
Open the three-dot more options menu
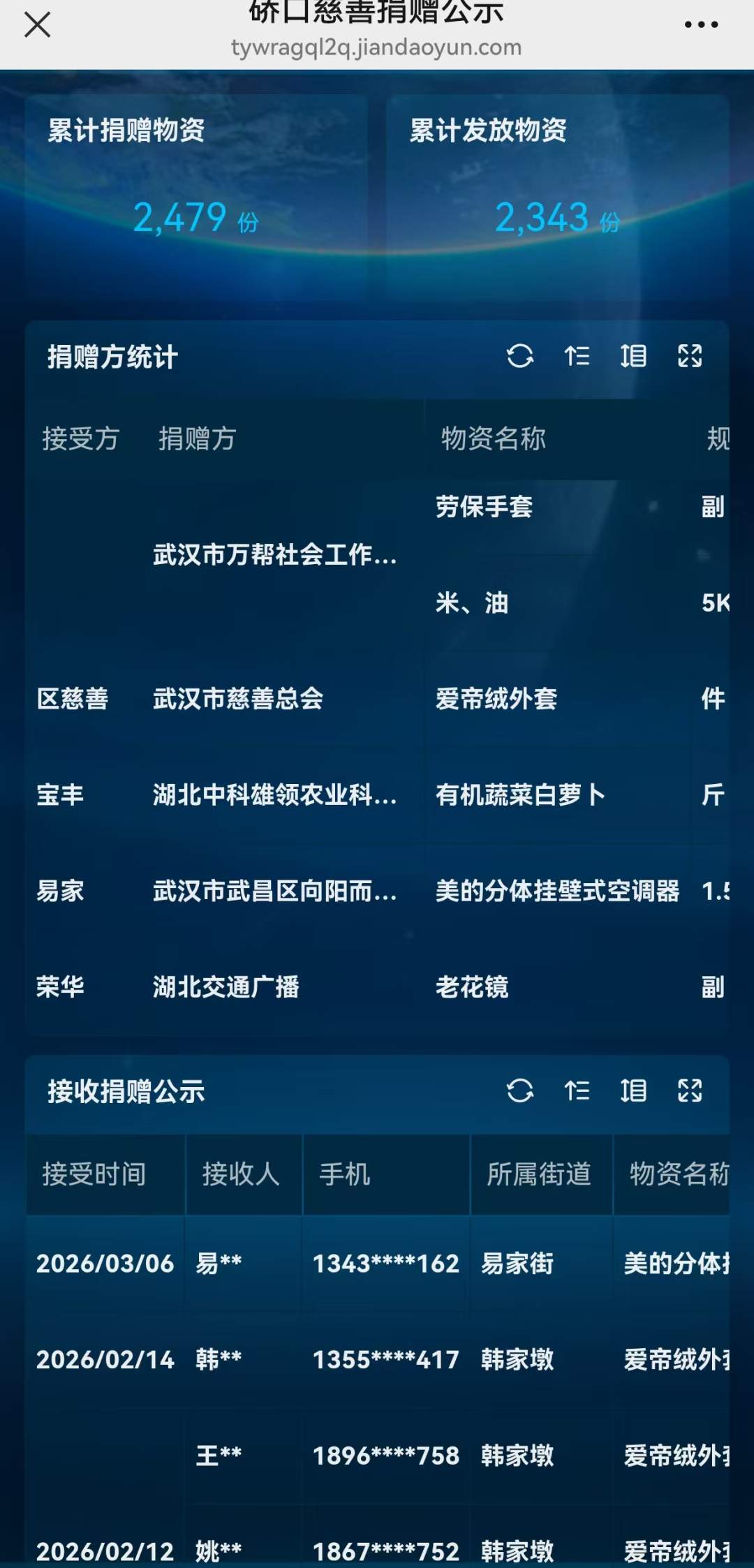pyautogui.click(x=701, y=25)
